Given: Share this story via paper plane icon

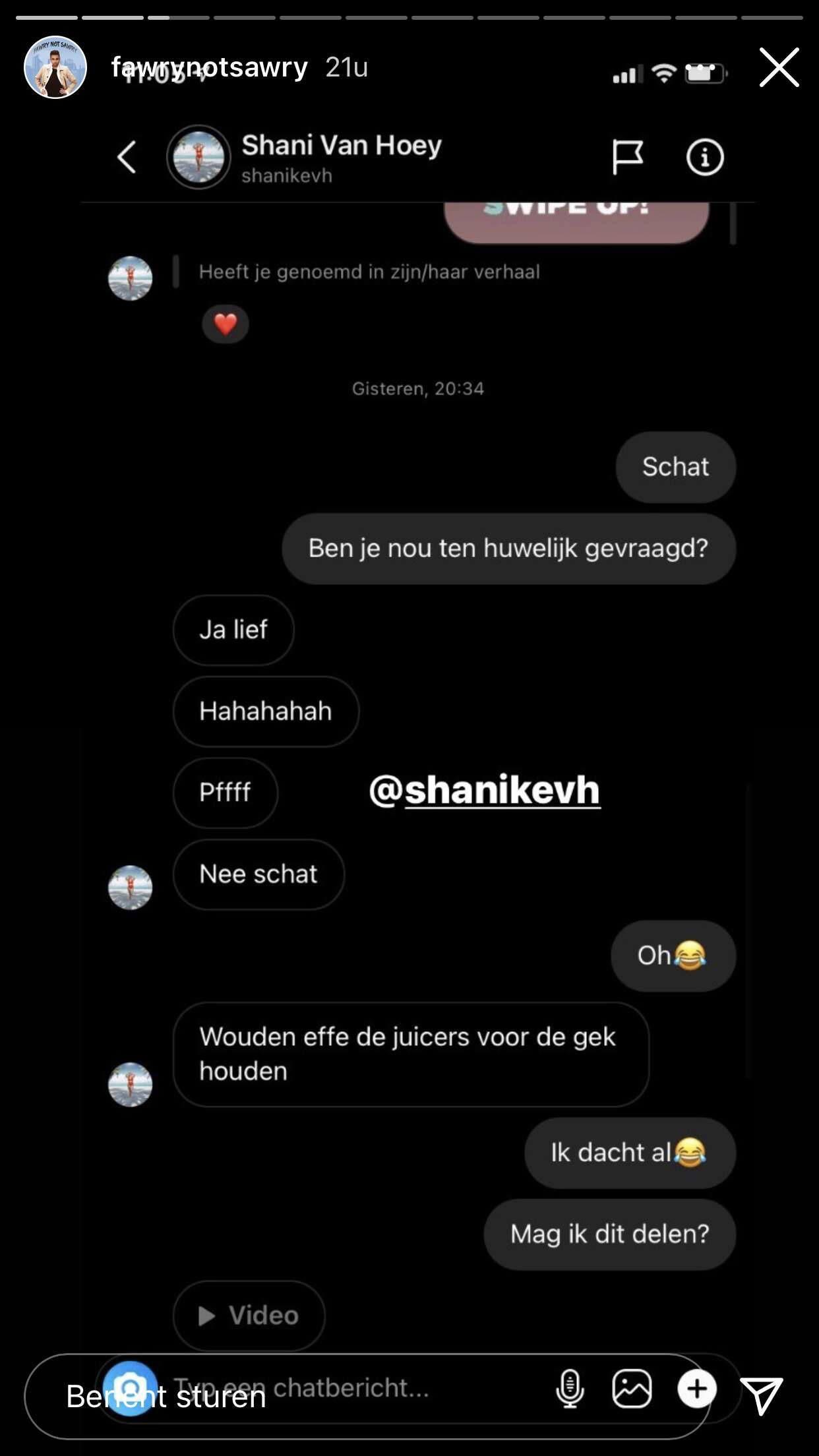Looking at the screenshot, I should pos(762,1395).
